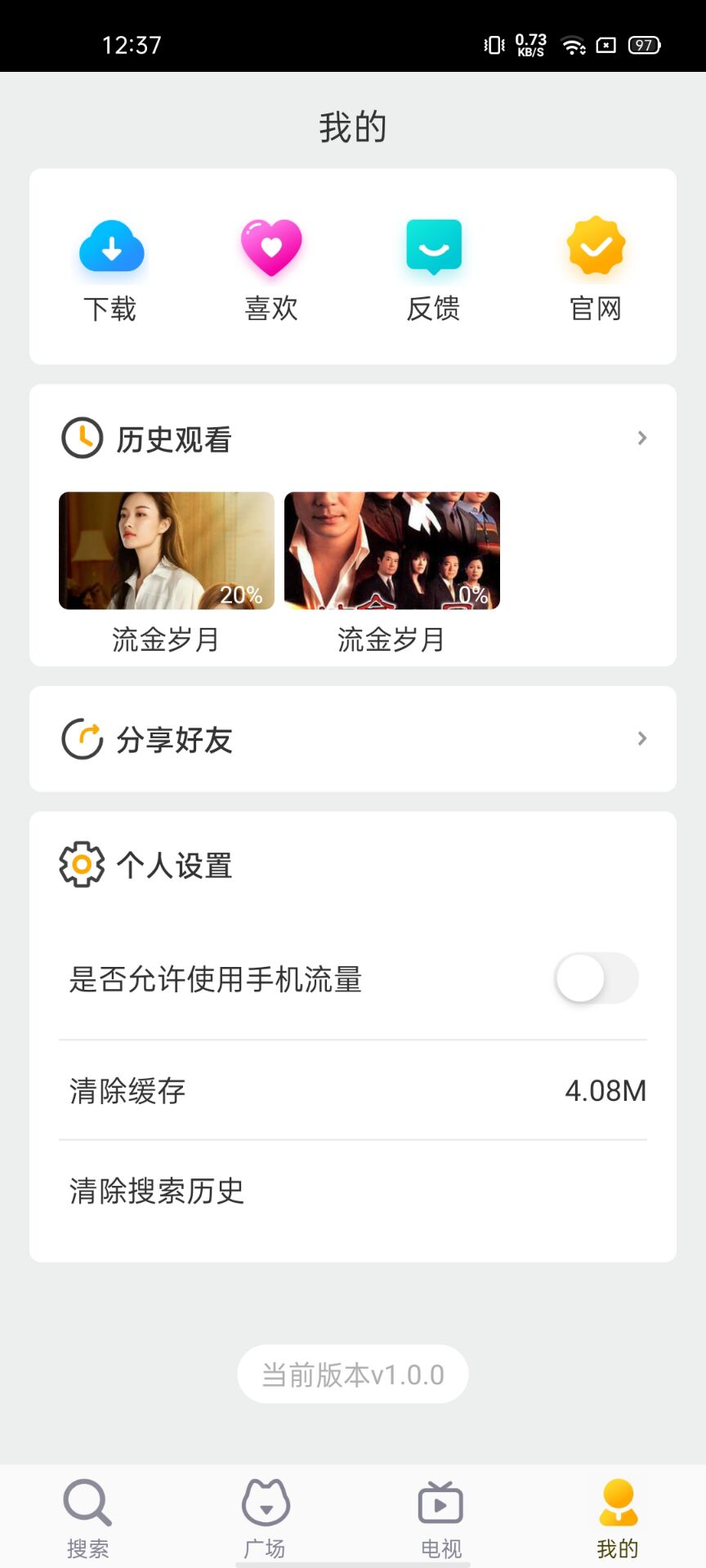This screenshot has width=706, height=1568.
Task: Open 分享好友 to share with friends
Action: pos(353,739)
